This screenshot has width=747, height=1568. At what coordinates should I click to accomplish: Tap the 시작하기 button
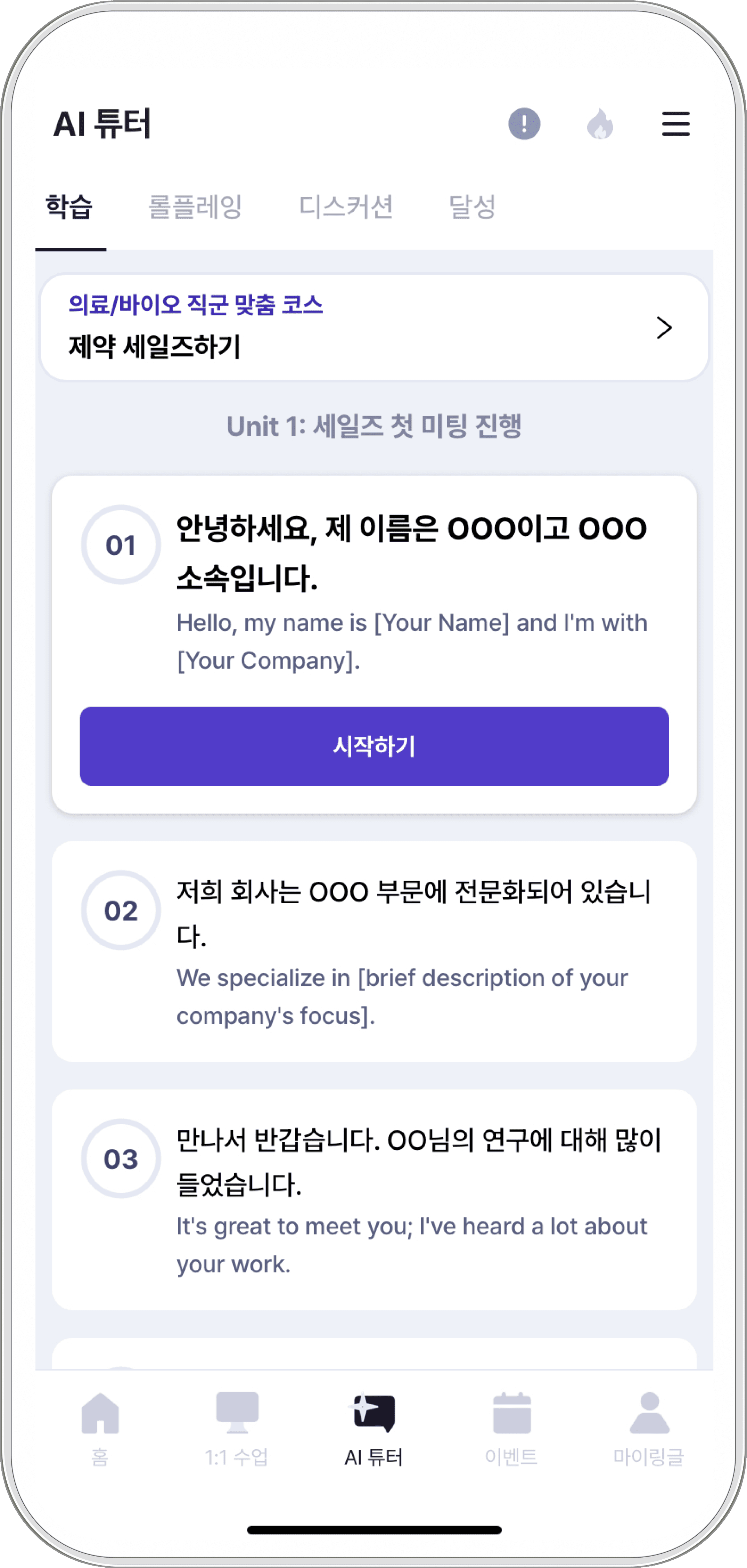374,746
